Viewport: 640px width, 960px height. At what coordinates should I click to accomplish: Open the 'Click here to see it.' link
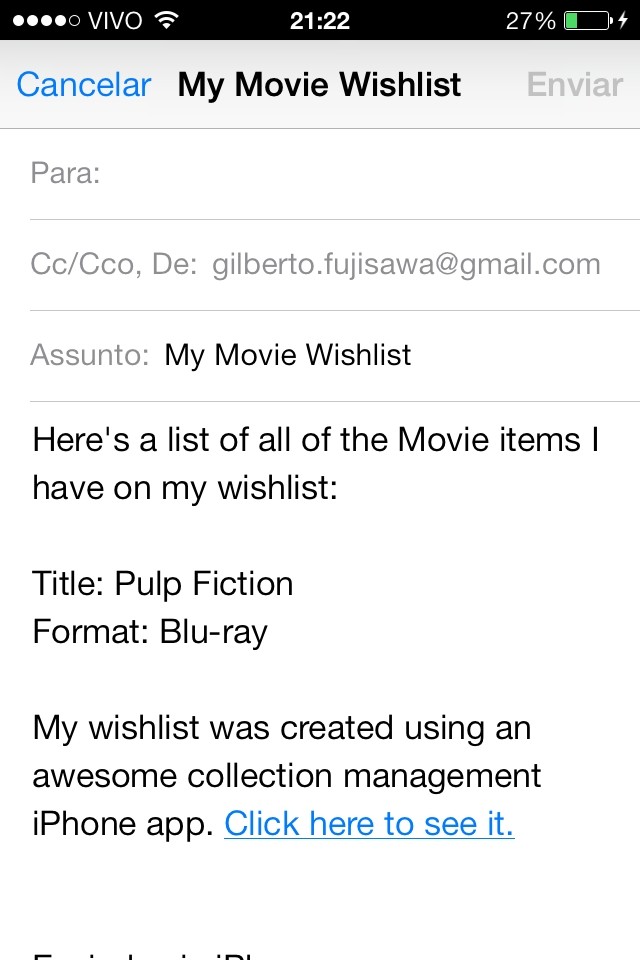pos(369,823)
